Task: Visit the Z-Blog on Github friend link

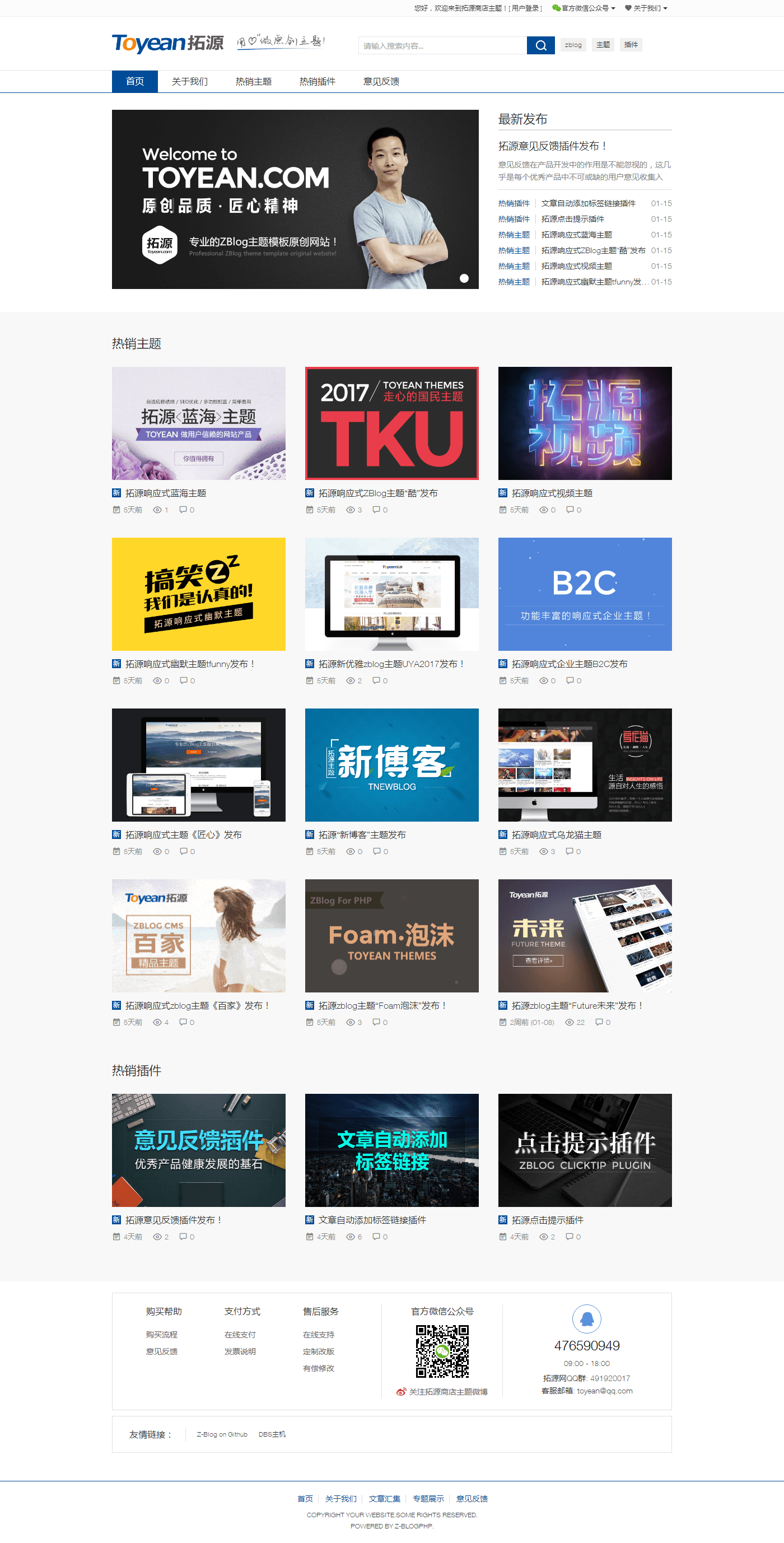Action: (222, 1434)
